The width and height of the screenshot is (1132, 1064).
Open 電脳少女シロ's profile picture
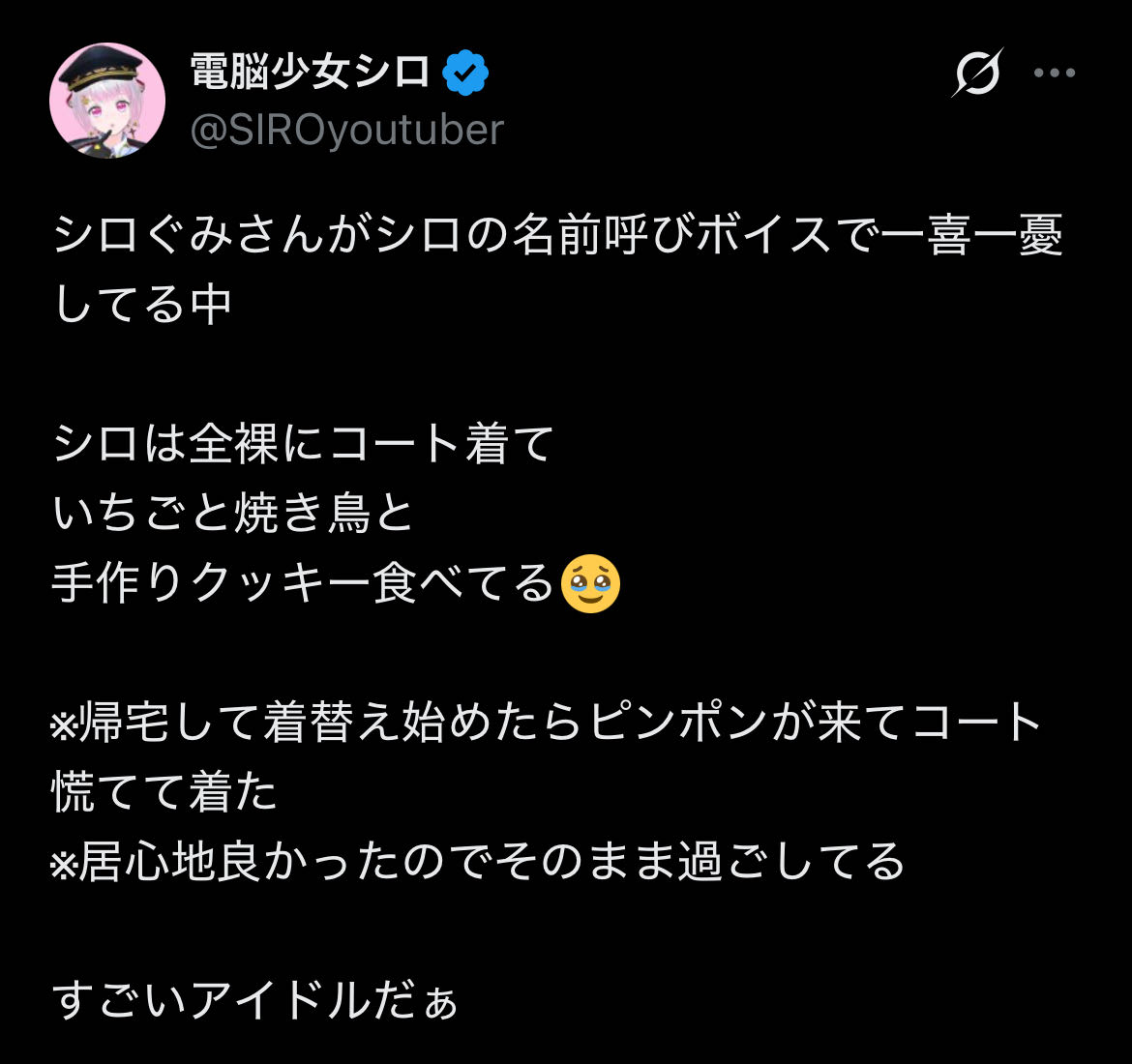click(x=107, y=101)
